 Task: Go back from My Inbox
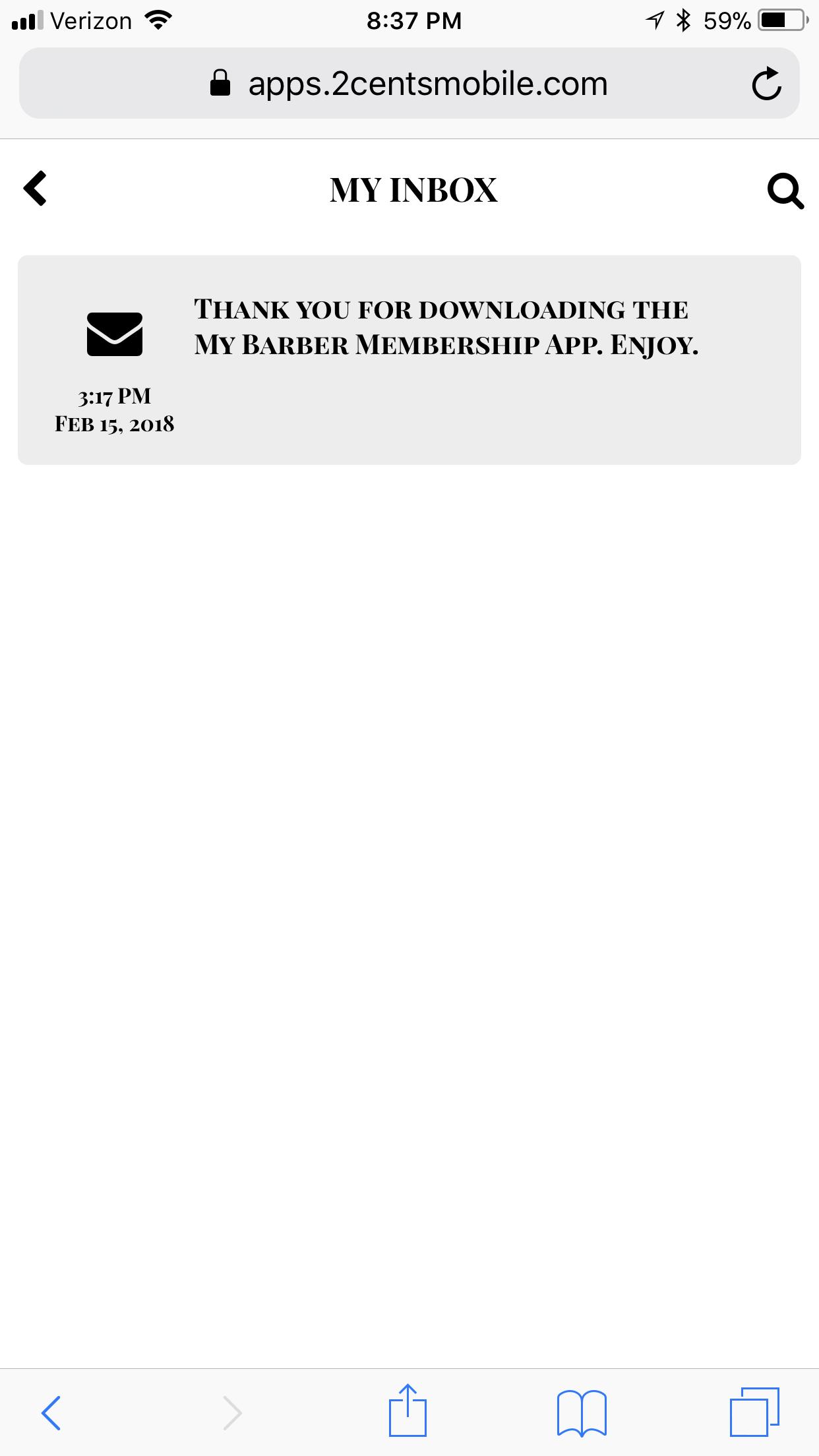tap(36, 189)
